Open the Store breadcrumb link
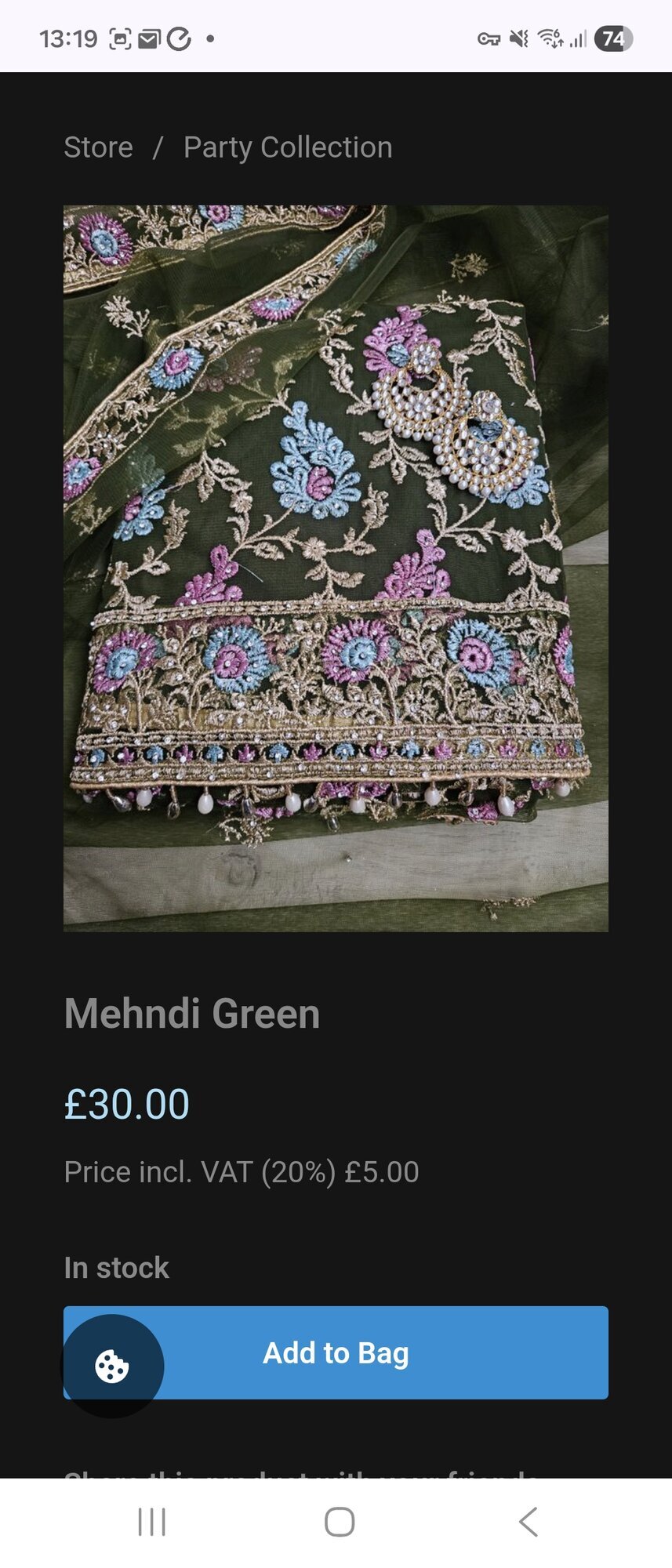 tap(98, 147)
